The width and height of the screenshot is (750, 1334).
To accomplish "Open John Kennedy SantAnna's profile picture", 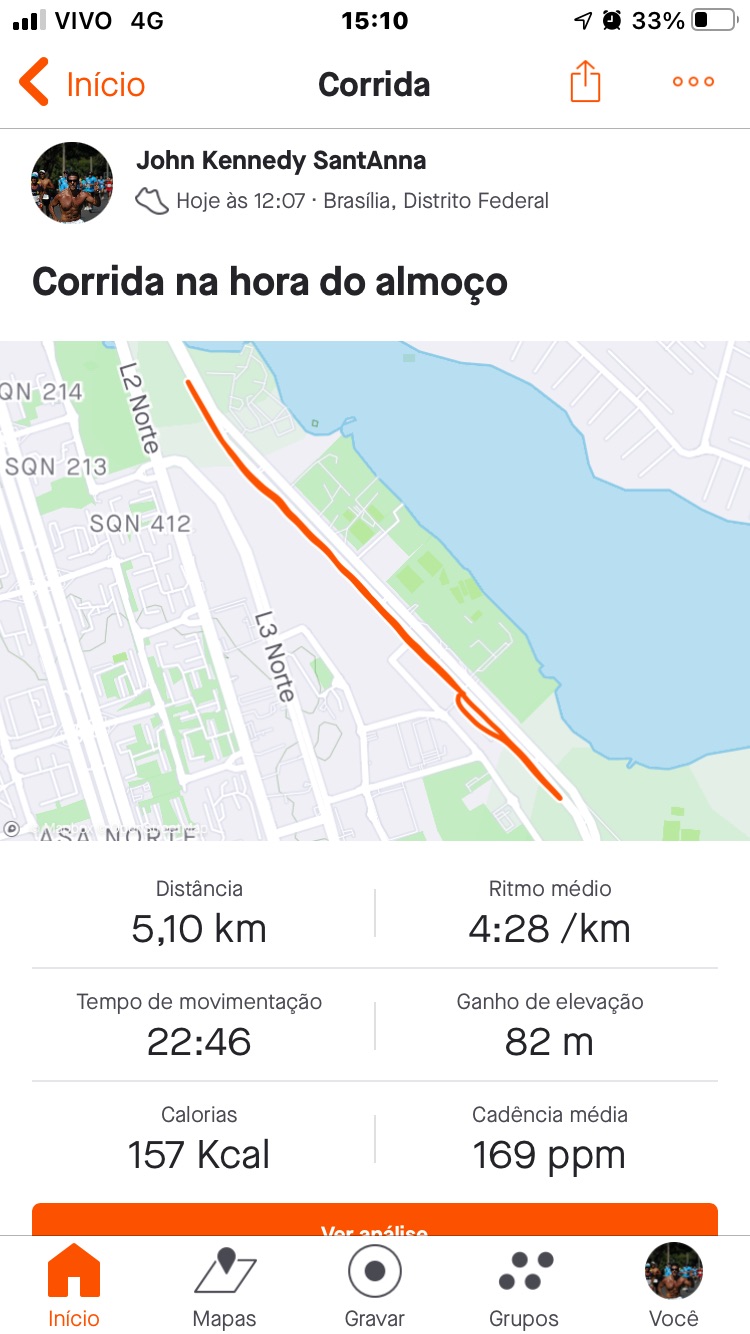I will pyautogui.click(x=73, y=182).
